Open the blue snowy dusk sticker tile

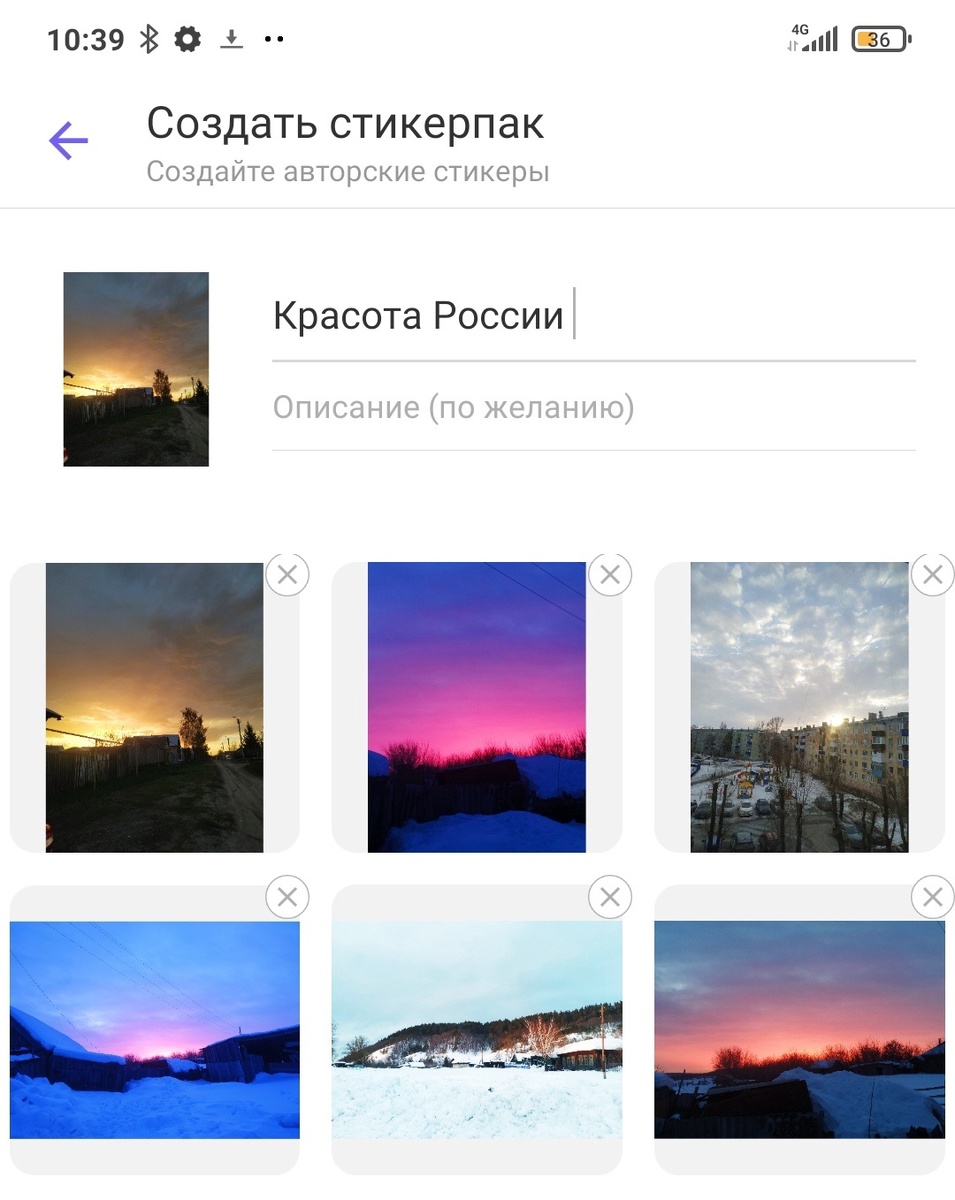(x=154, y=1030)
